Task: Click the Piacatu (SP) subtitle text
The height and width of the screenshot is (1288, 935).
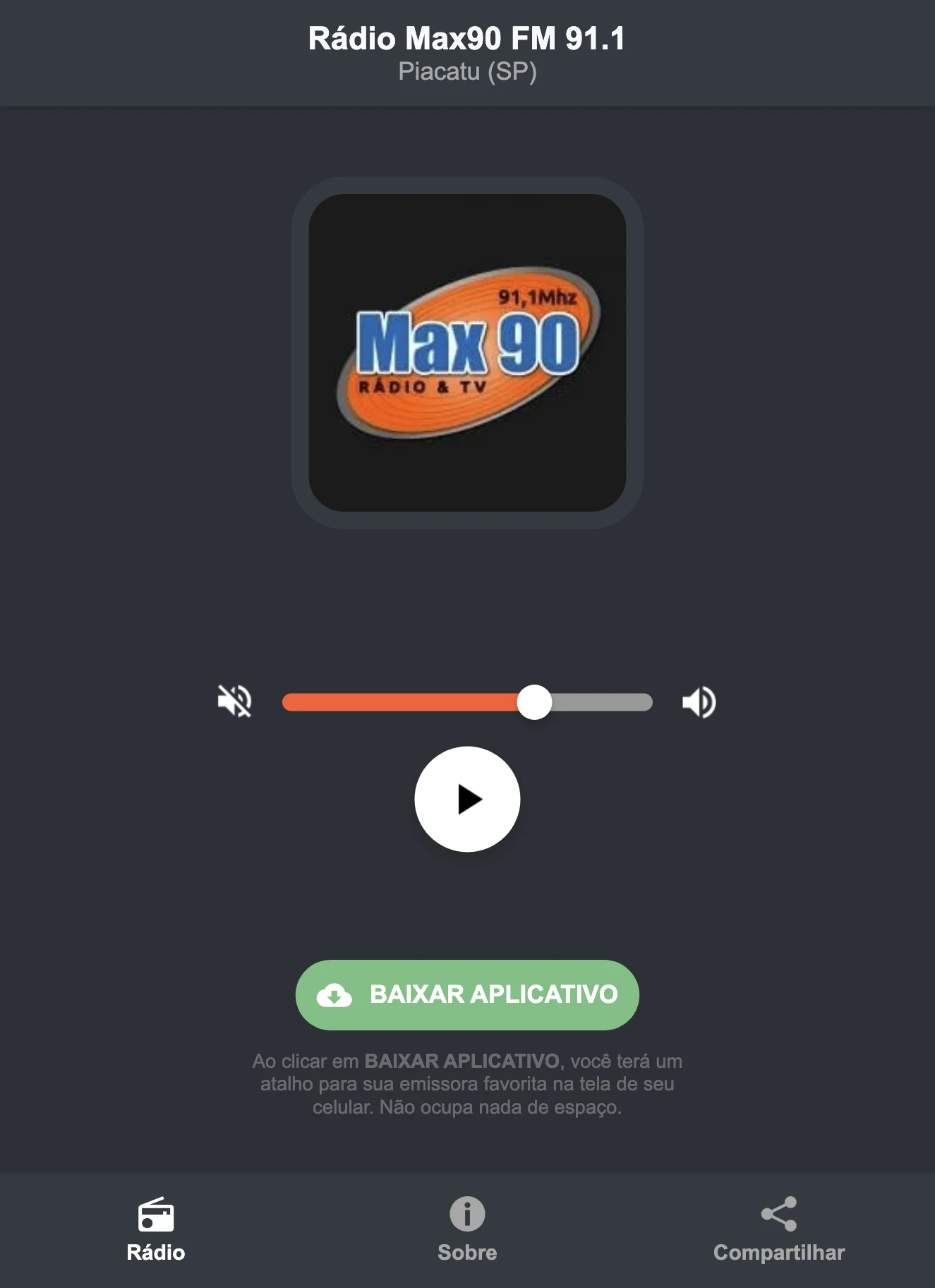Action: 467,71
